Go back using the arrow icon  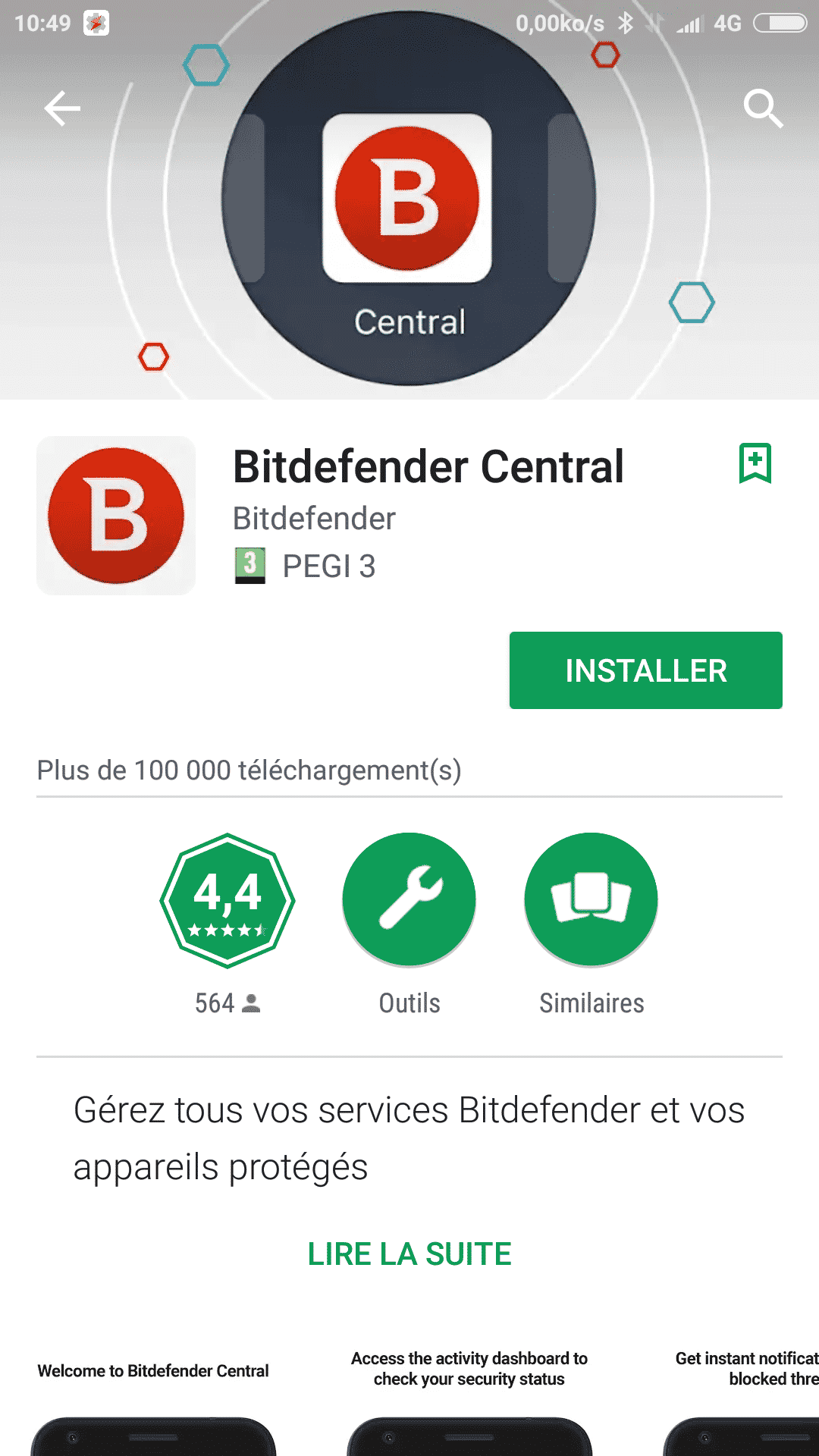[62, 108]
